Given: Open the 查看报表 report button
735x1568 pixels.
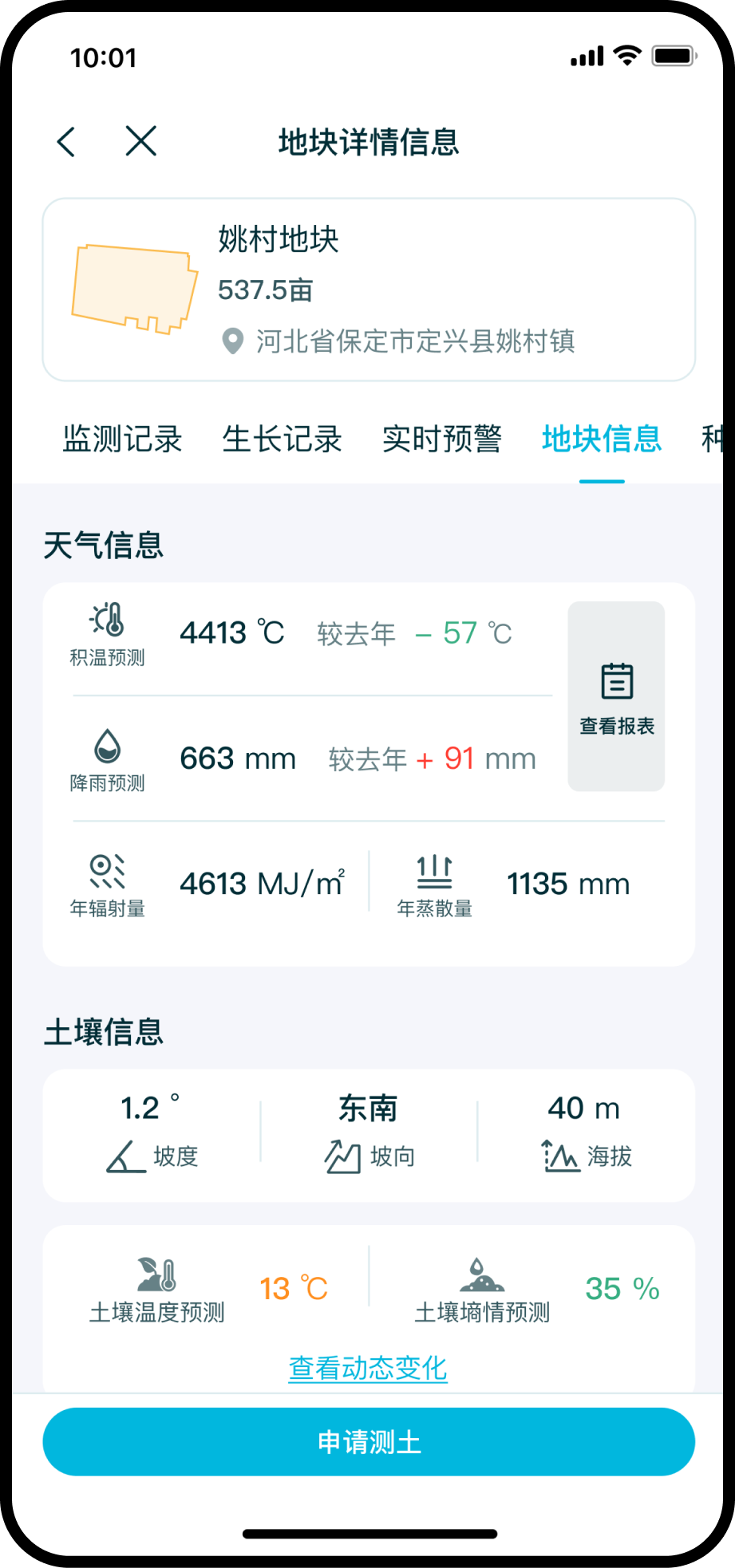Looking at the screenshot, I should point(616,696).
